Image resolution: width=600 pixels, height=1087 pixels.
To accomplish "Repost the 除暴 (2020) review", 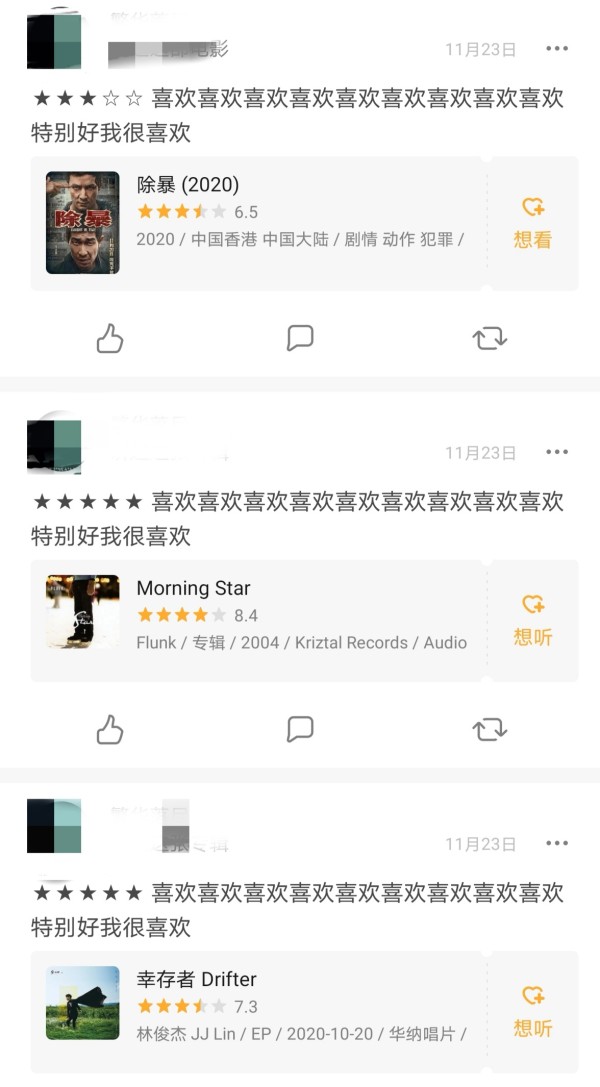I will [489, 339].
